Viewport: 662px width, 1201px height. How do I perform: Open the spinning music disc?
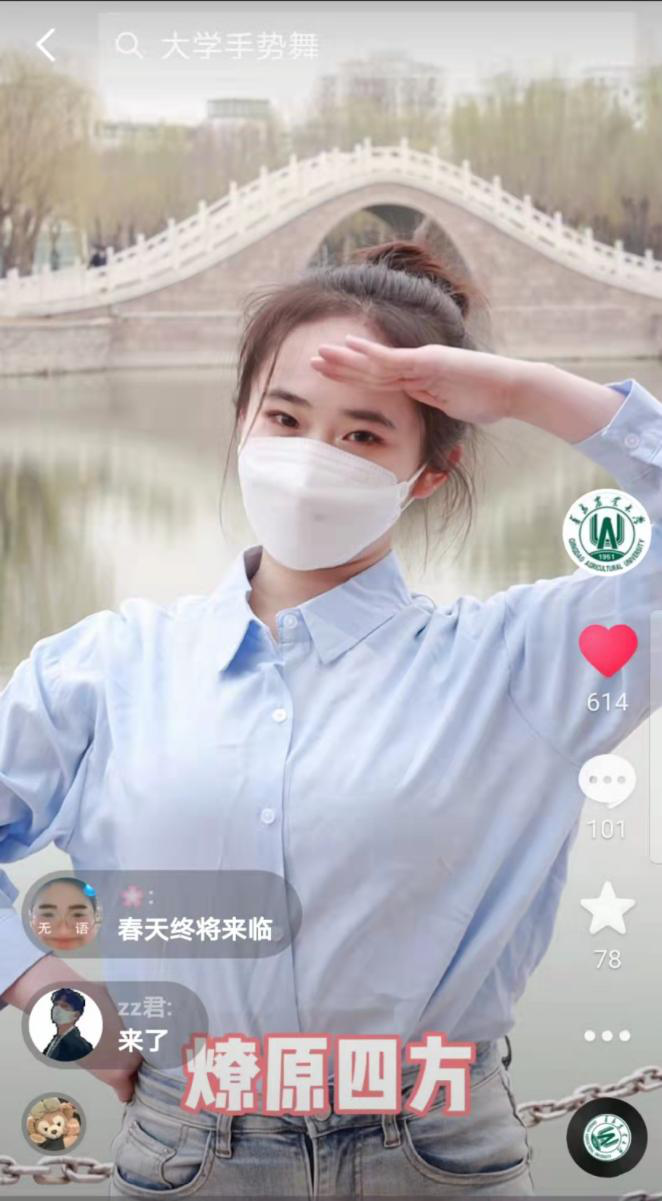point(606,1137)
